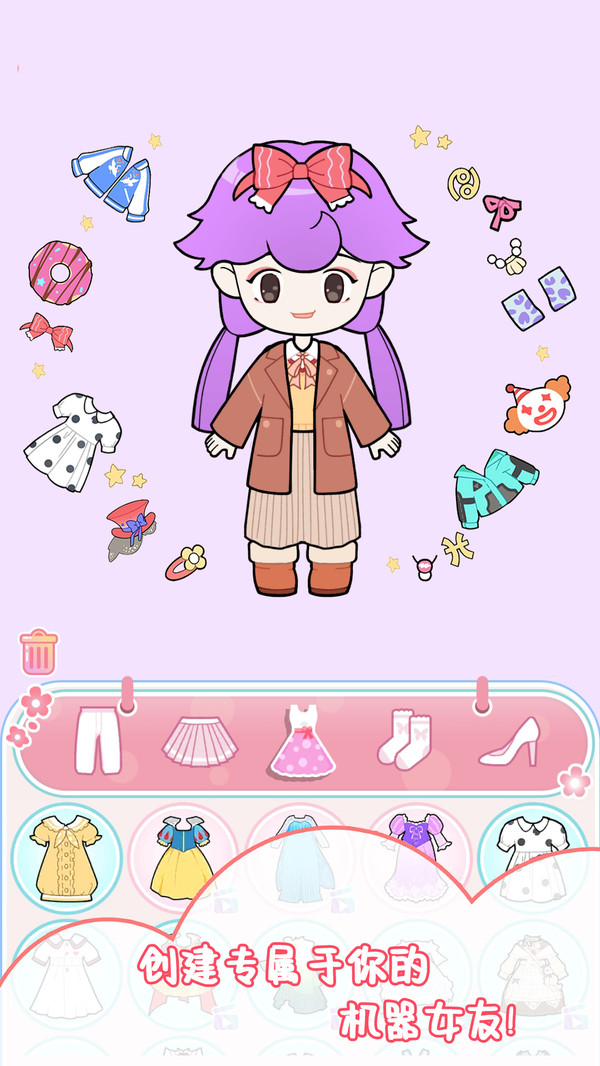The width and height of the screenshot is (600, 1066).
Task: Choose the blue and yellow princess dress
Action: 182,858
